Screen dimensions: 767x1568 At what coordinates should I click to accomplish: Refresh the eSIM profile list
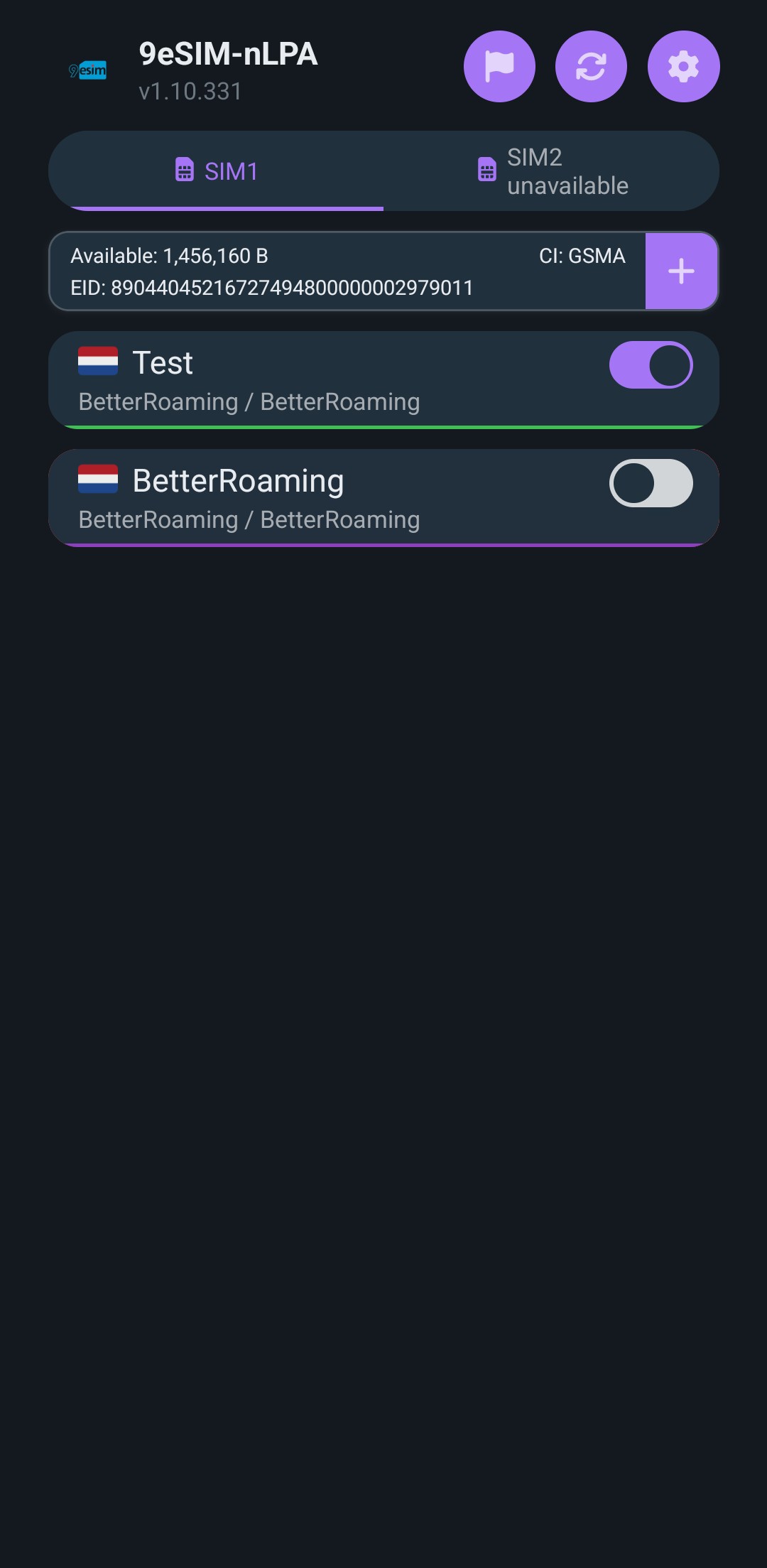591,67
